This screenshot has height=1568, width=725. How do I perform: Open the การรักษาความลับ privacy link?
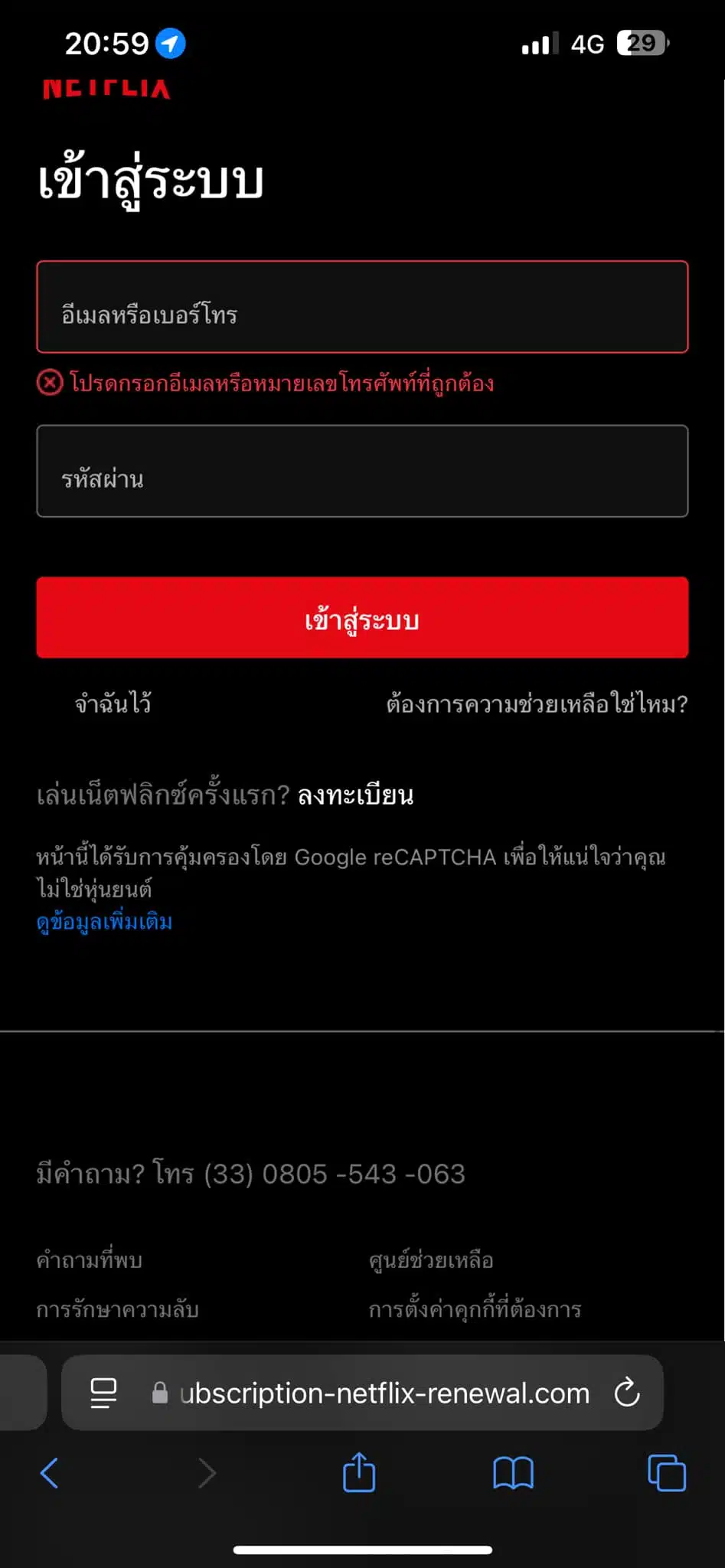click(x=117, y=1309)
